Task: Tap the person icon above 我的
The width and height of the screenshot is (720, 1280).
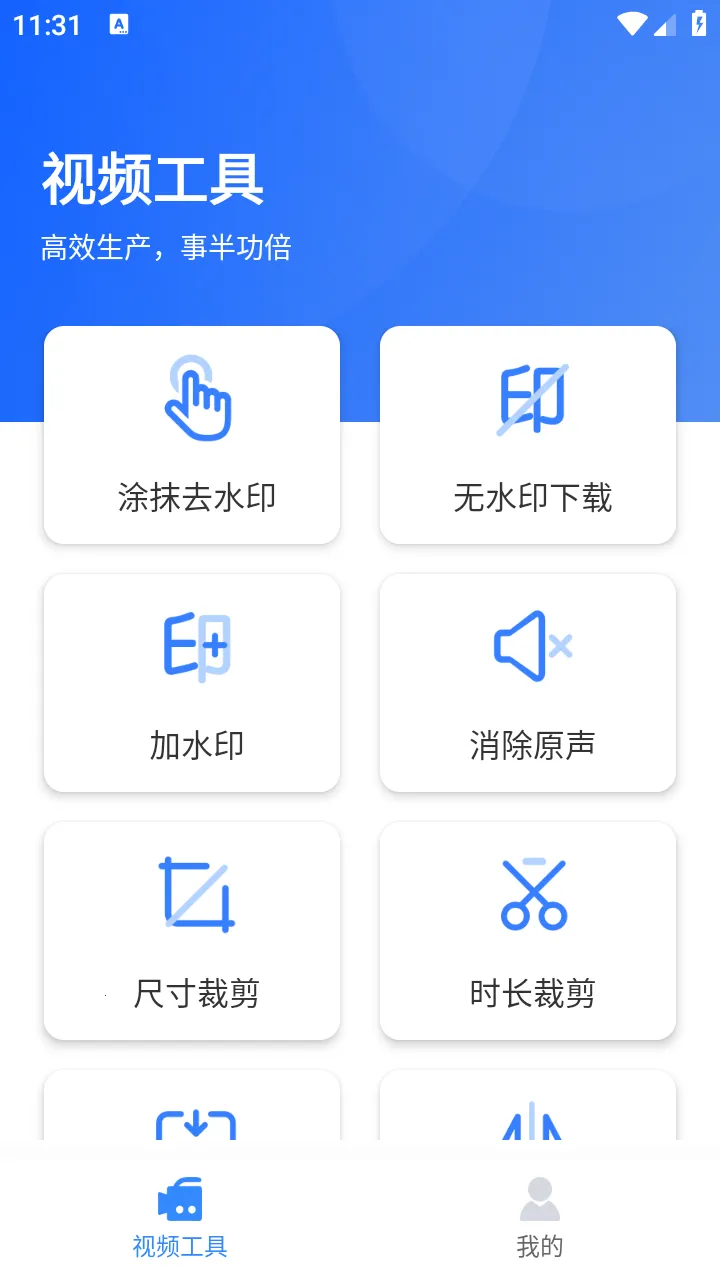Action: click(539, 1197)
